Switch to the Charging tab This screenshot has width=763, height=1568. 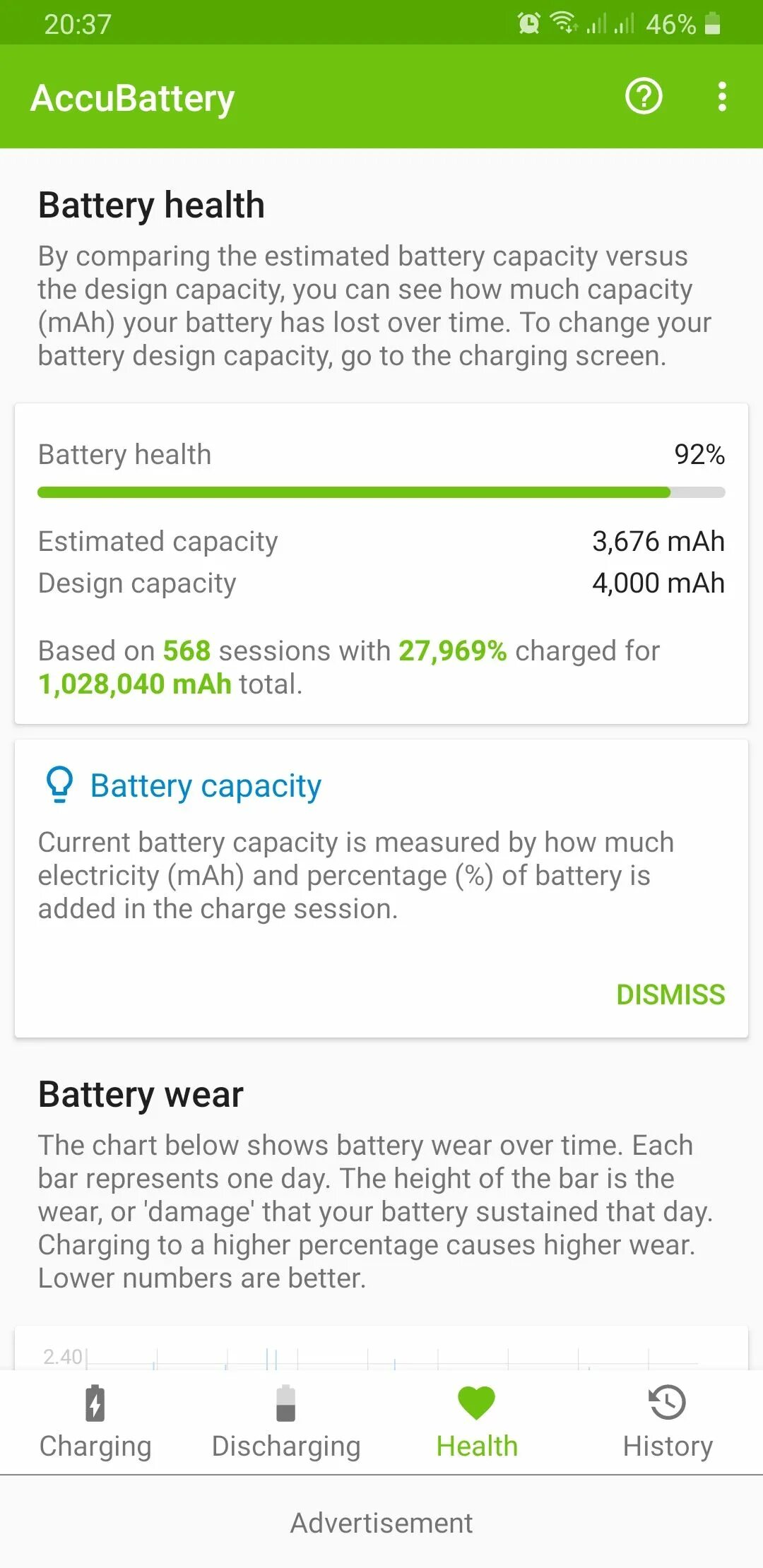95,1421
